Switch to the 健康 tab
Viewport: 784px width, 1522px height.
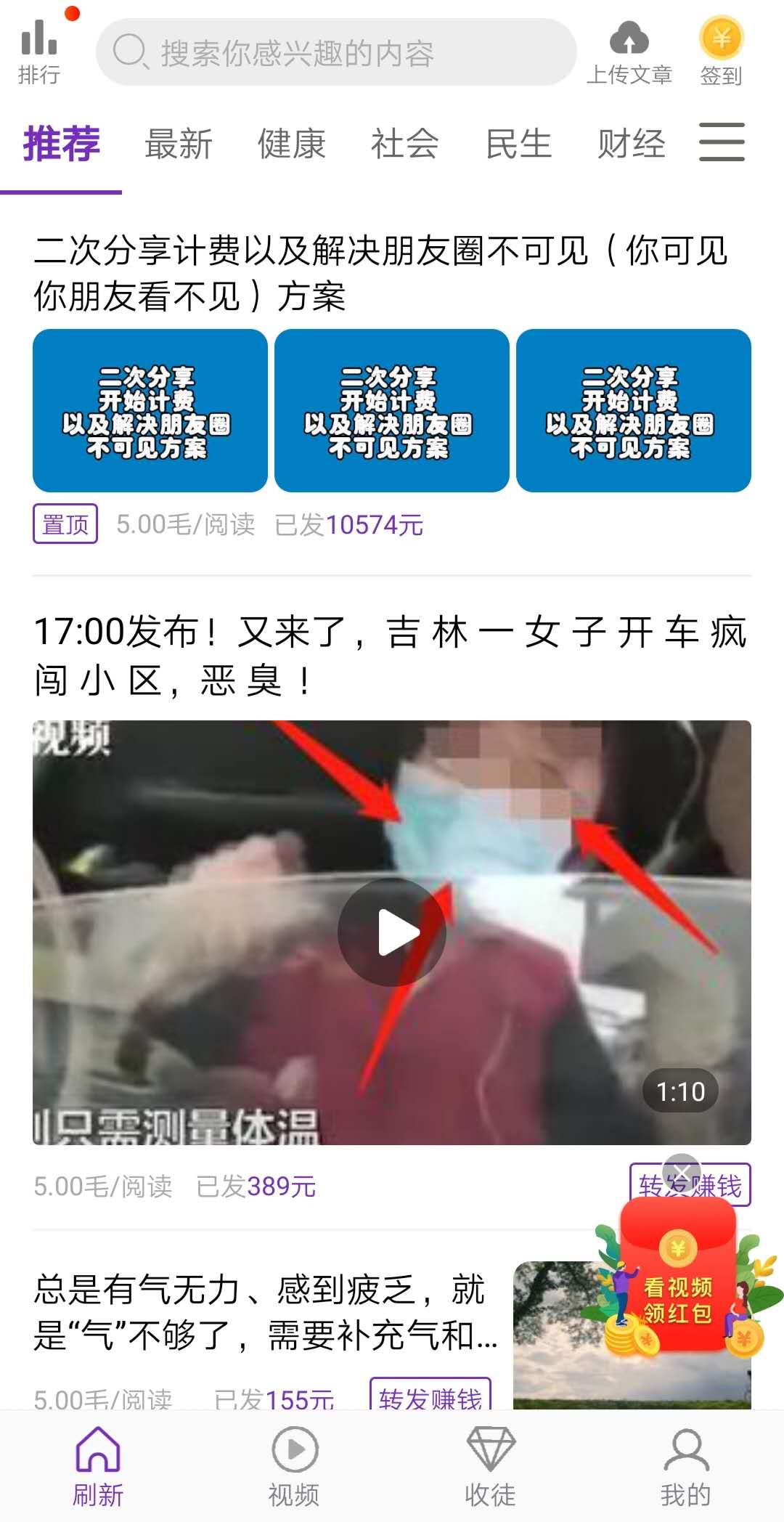tap(292, 144)
